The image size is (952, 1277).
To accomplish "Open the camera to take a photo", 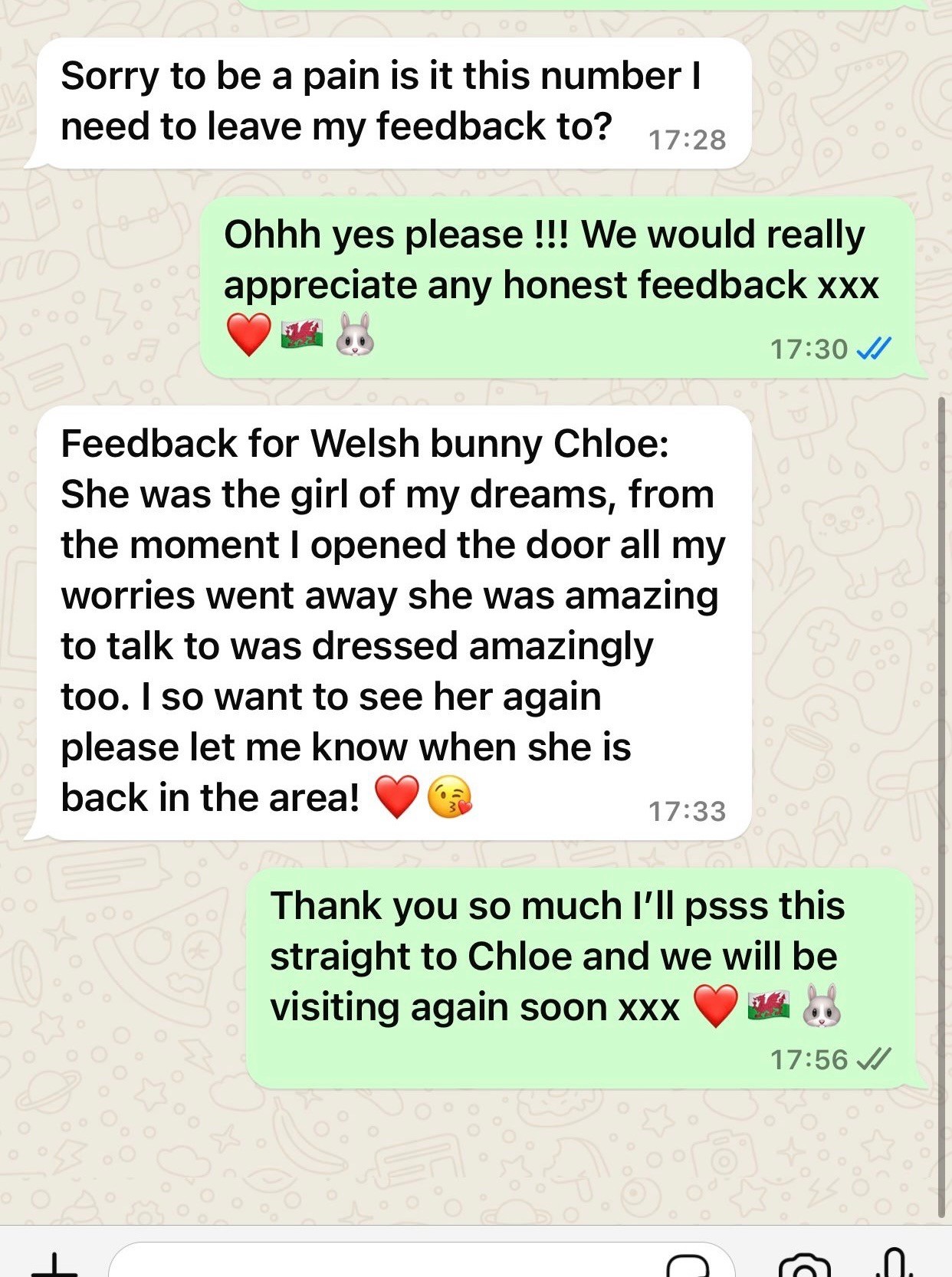I will coord(804,1266).
